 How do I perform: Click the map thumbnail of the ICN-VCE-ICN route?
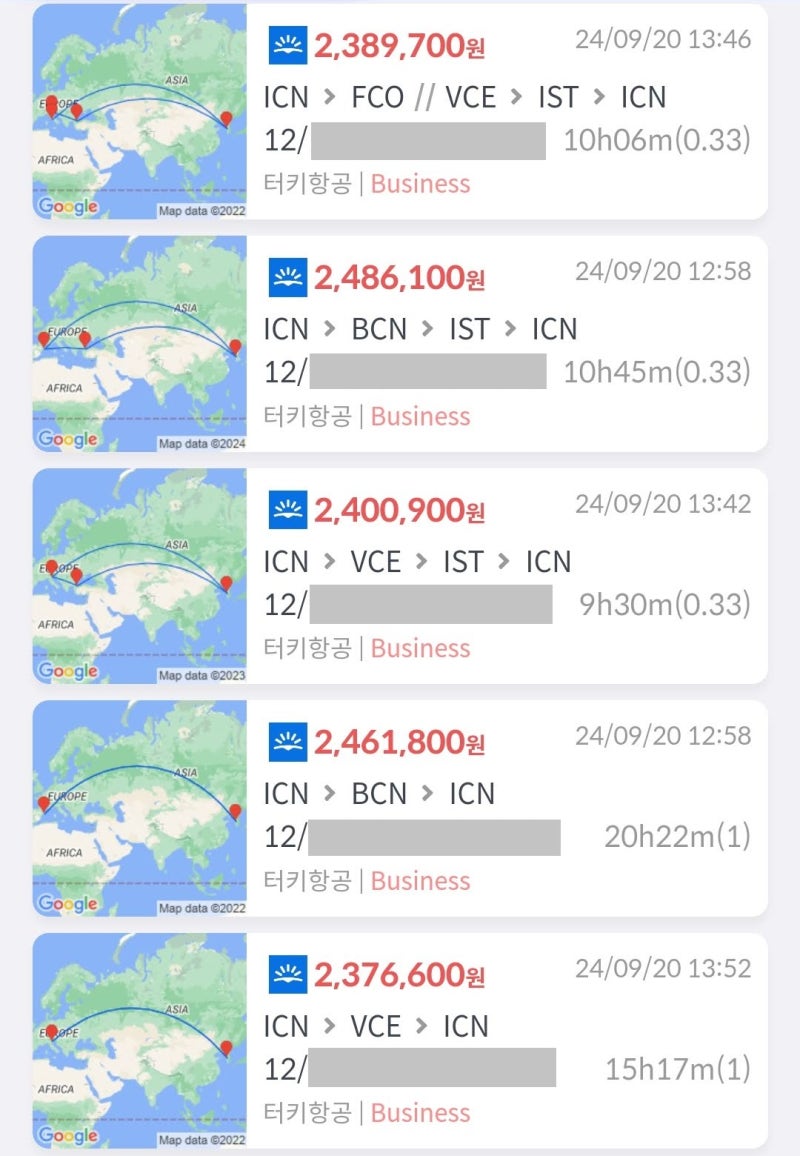tap(140, 1042)
